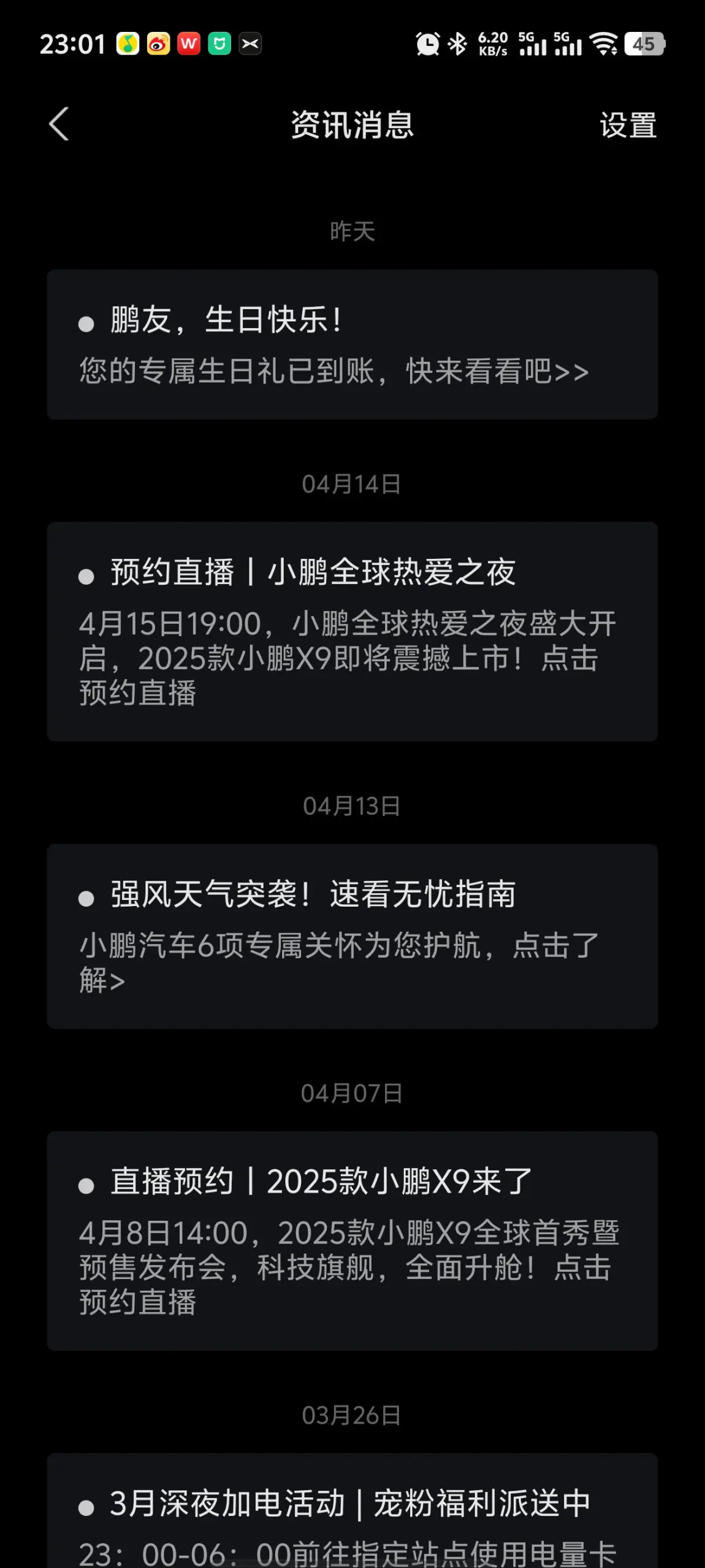Open the 小鹏全球热爱之夜 livestream reservation message

[x=352, y=632]
